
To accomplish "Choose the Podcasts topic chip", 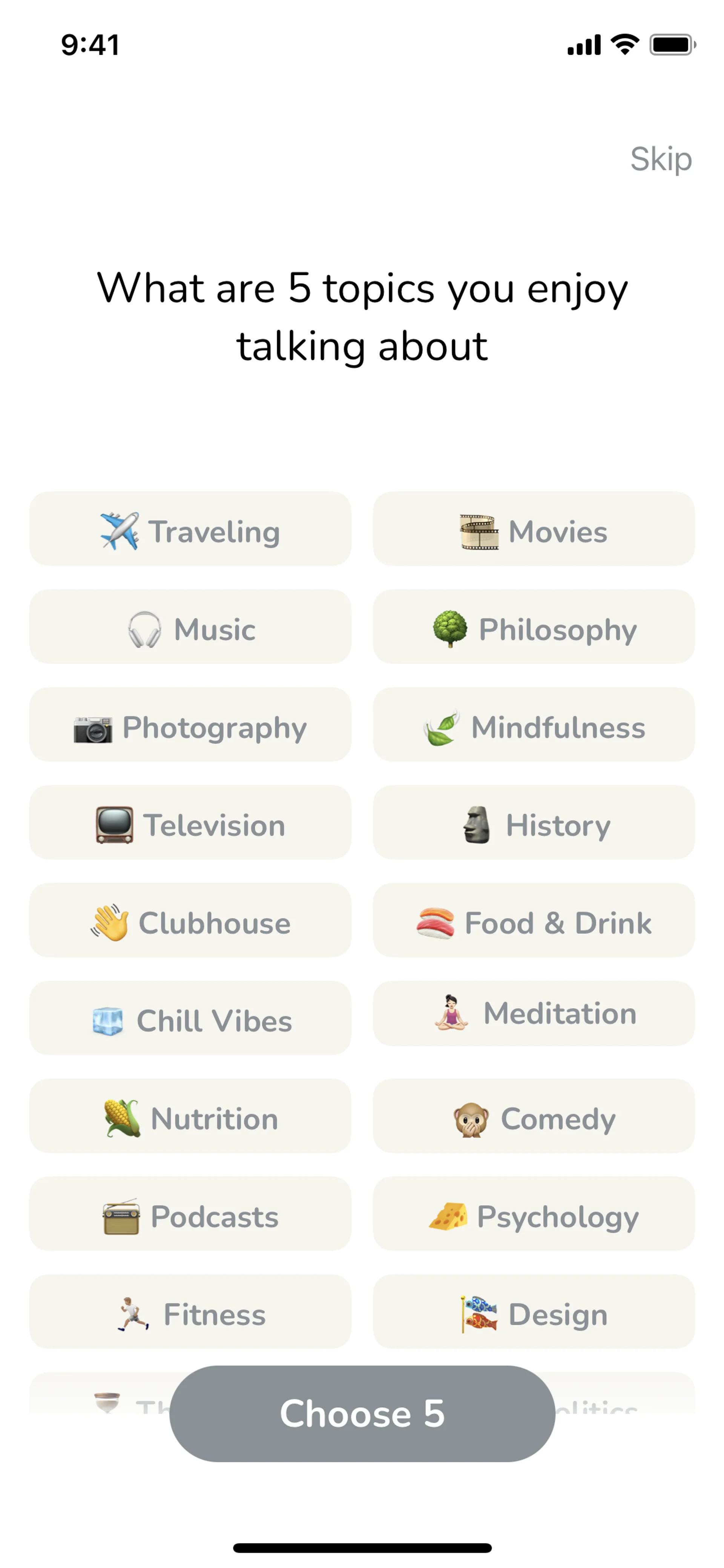I will 190,1214.
